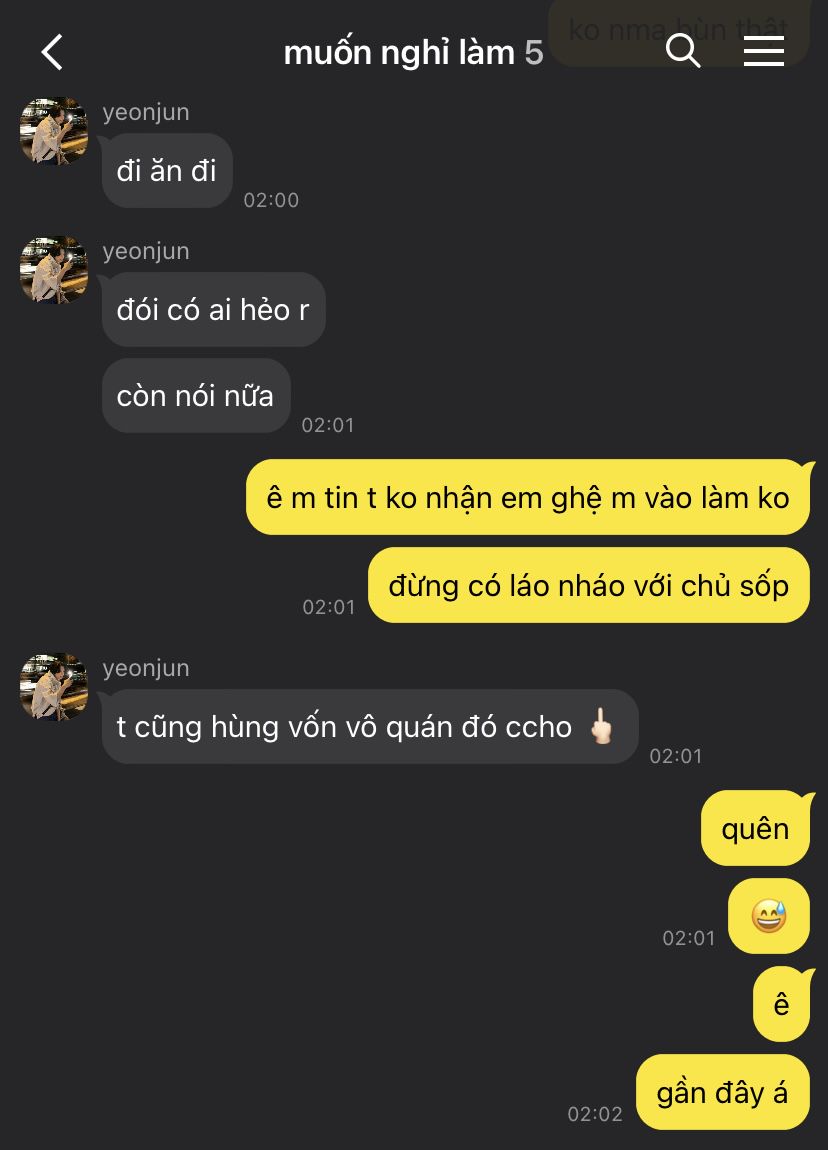828x1150 pixels.
Task: View yeonjun's profile beside "đói có ai hẻo r"
Action: point(54,270)
